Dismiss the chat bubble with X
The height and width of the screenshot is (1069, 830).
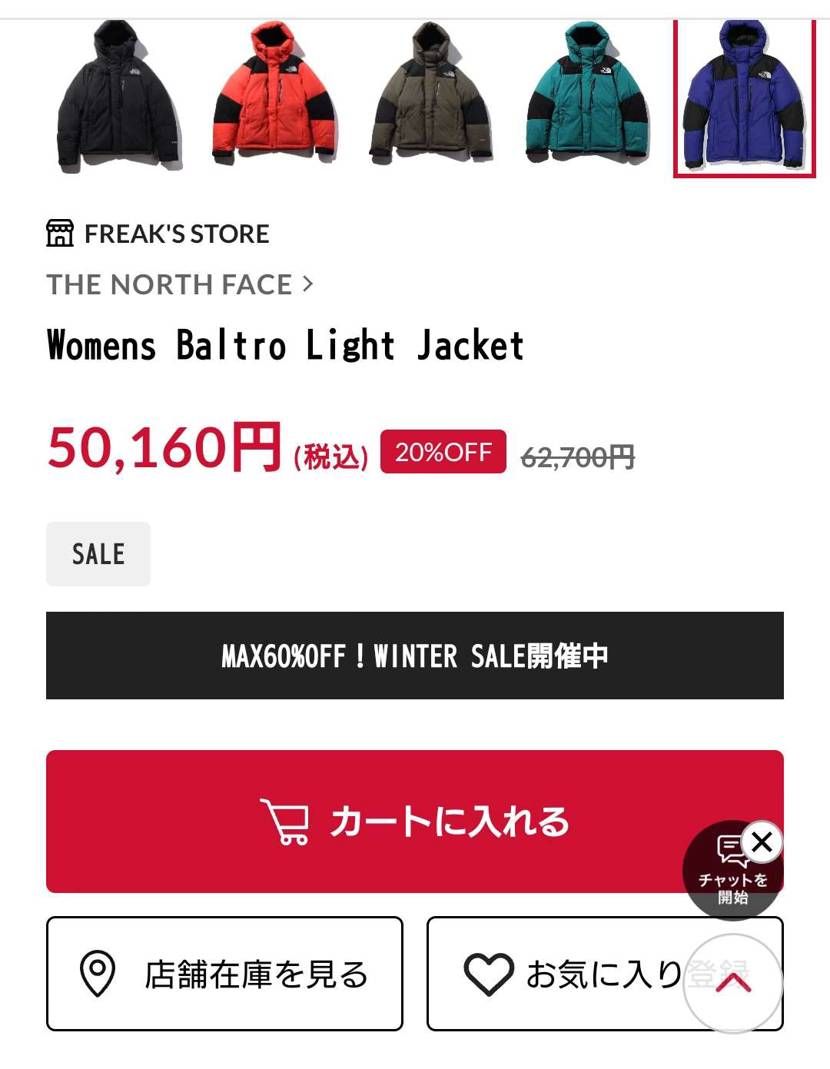click(x=762, y=843)
